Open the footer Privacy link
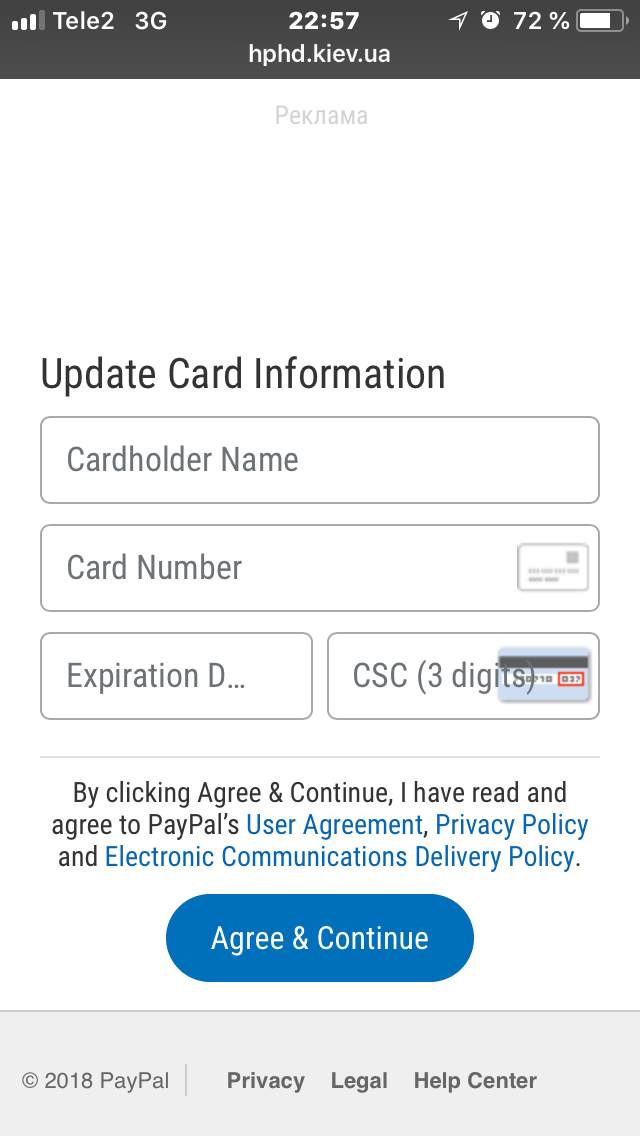The height and width of the screenshot is (1136, 640). point(265,1081)
